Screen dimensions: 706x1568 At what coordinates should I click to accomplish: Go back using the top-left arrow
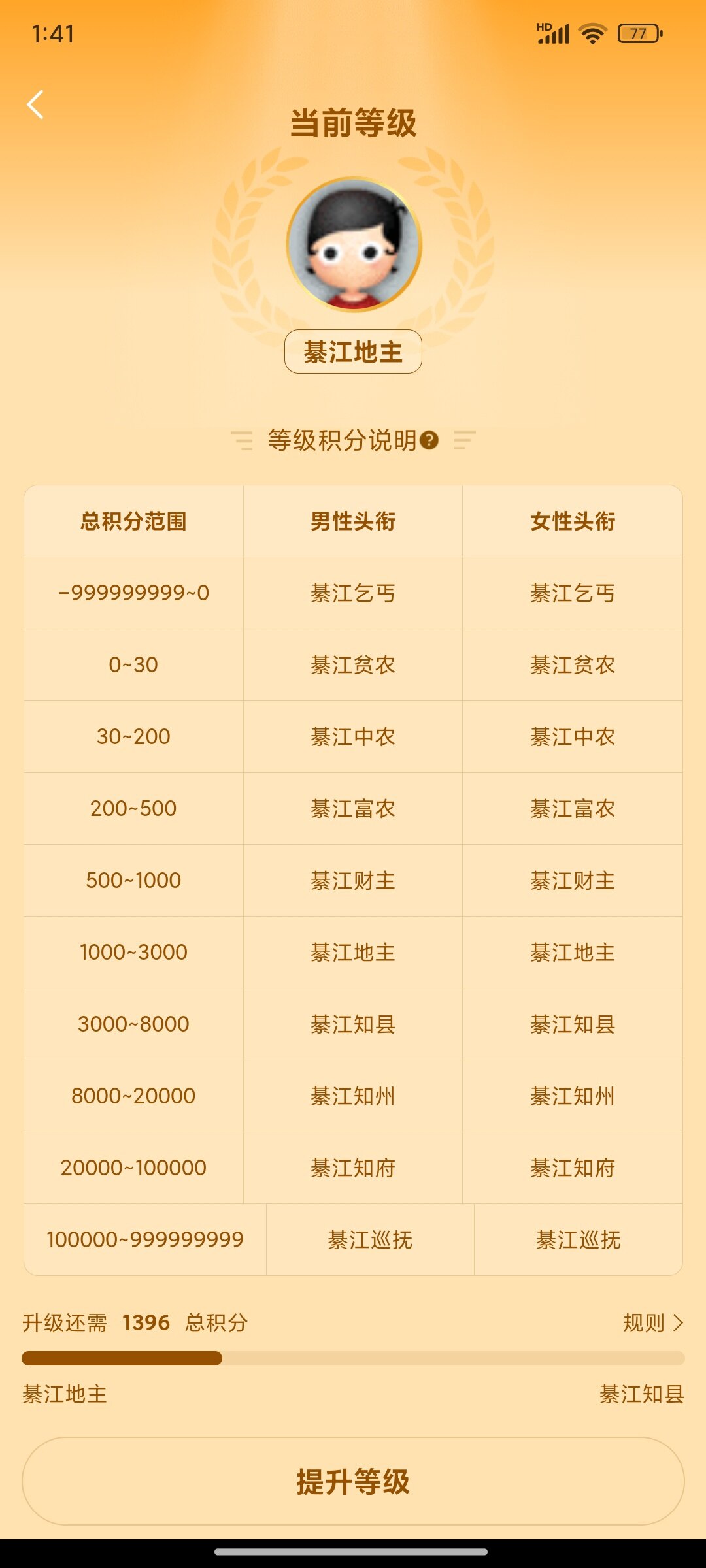click(35, 105)
